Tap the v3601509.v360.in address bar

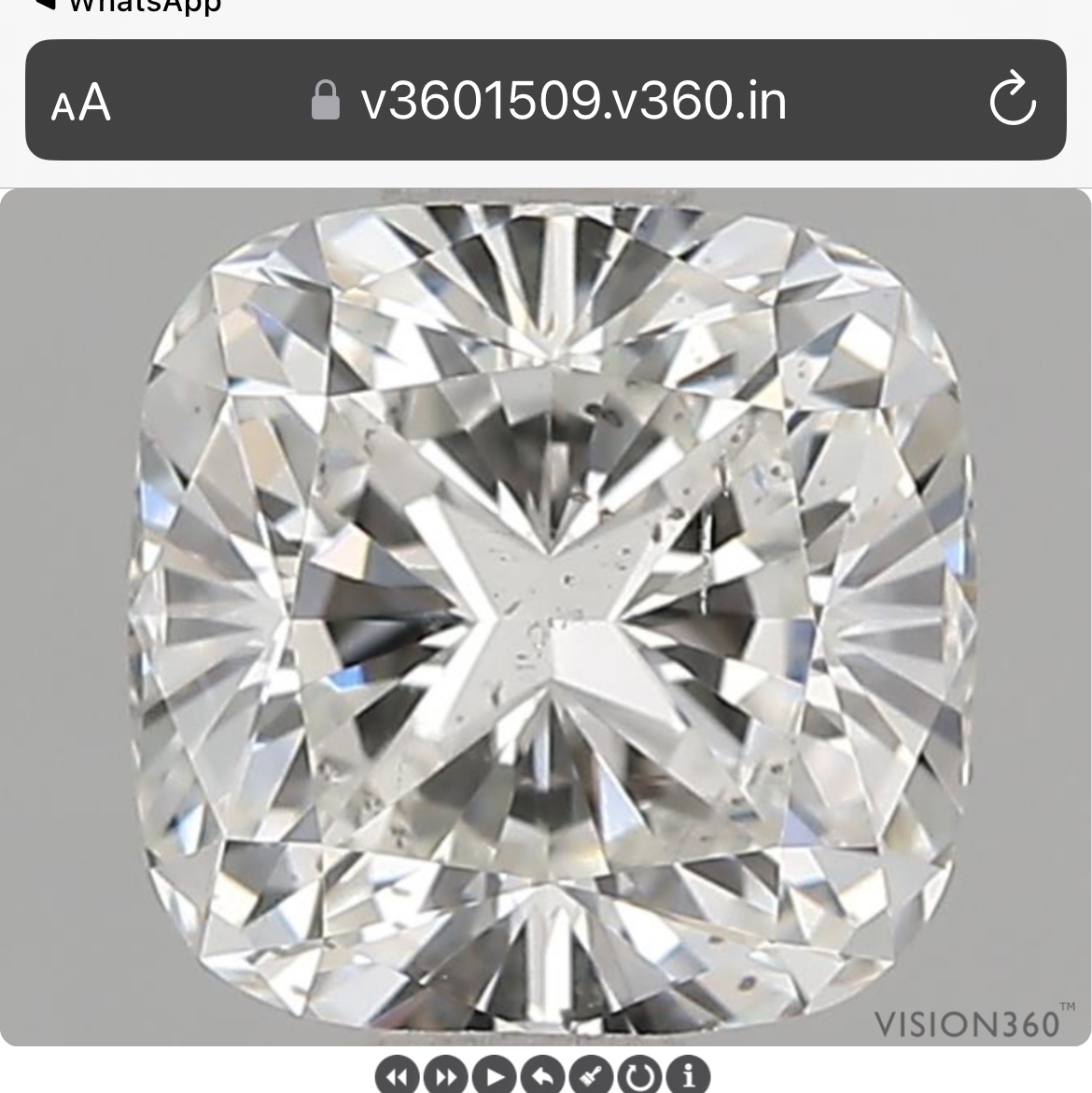(x=549, y=101)
